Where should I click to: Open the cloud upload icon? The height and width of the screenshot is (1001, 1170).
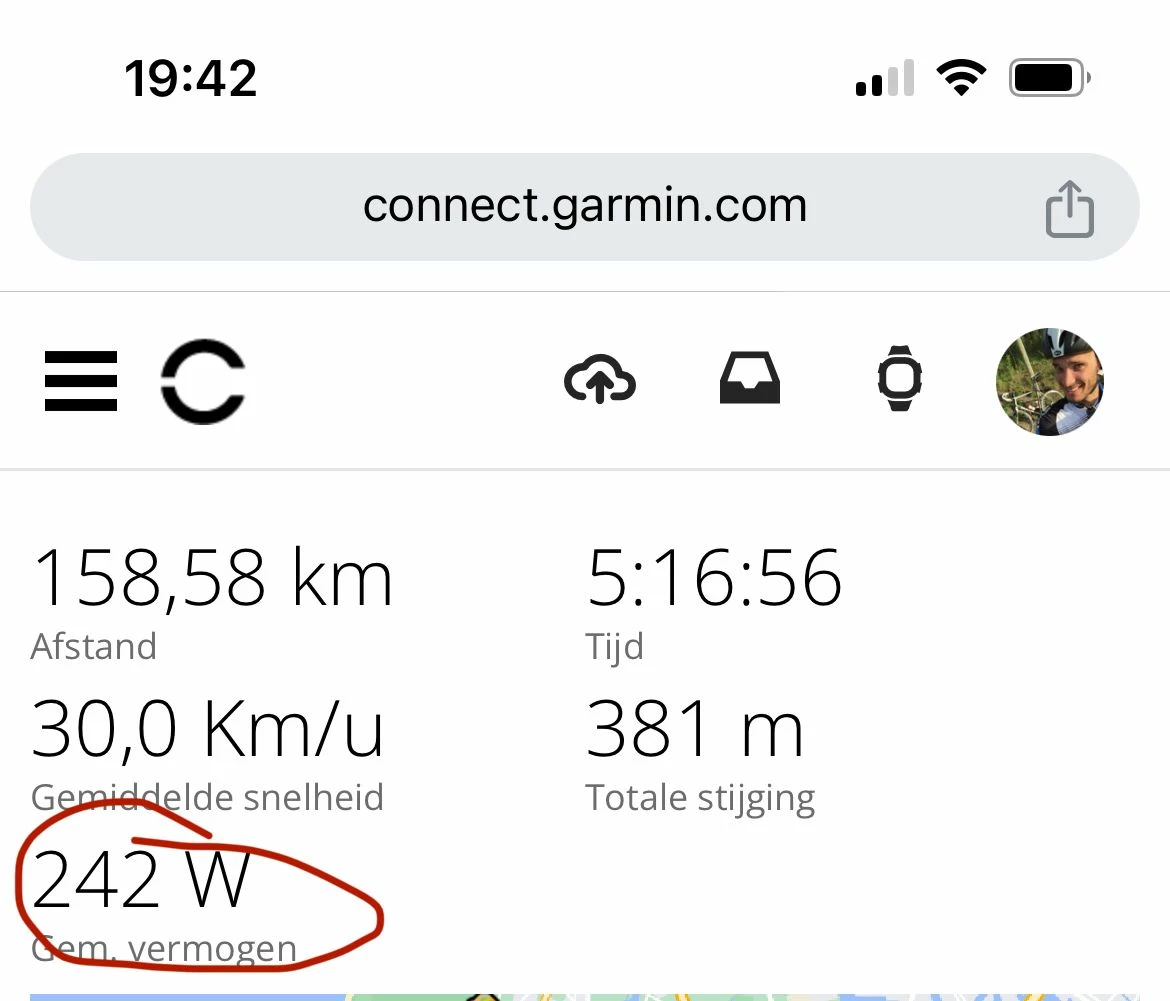(x=600, y=381)
